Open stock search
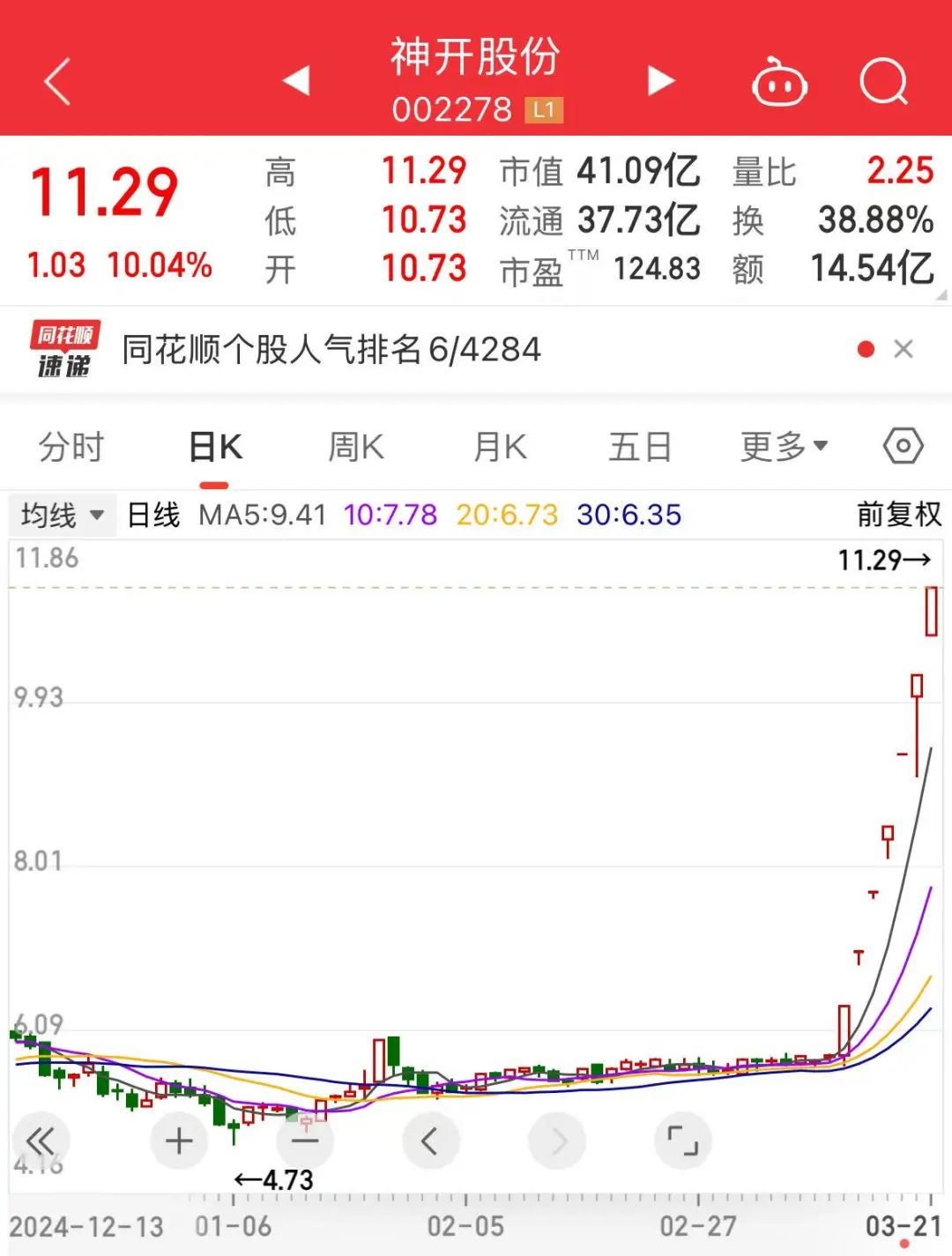952x1256 pixels. [x=883, y=83]
